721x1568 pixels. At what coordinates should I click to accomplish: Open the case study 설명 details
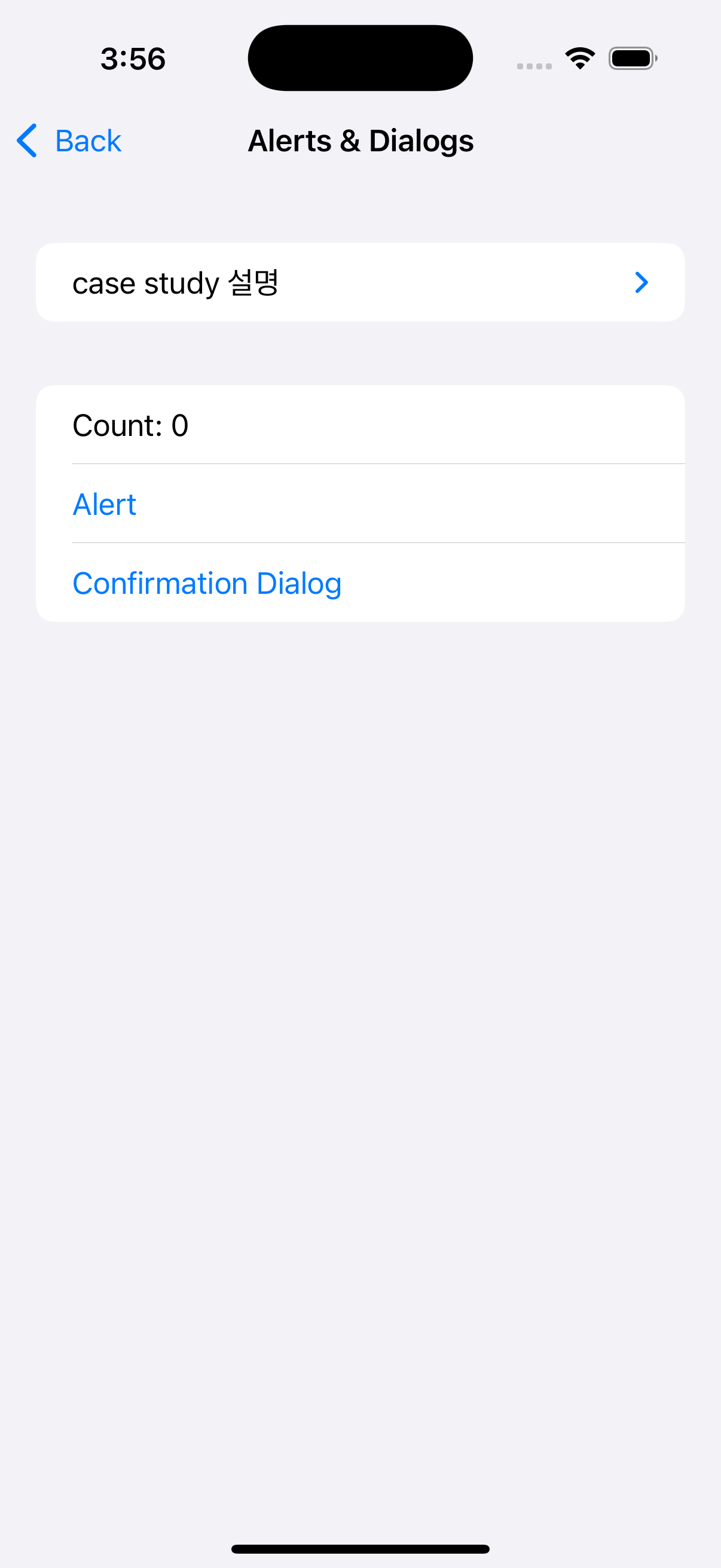point(360,282)
